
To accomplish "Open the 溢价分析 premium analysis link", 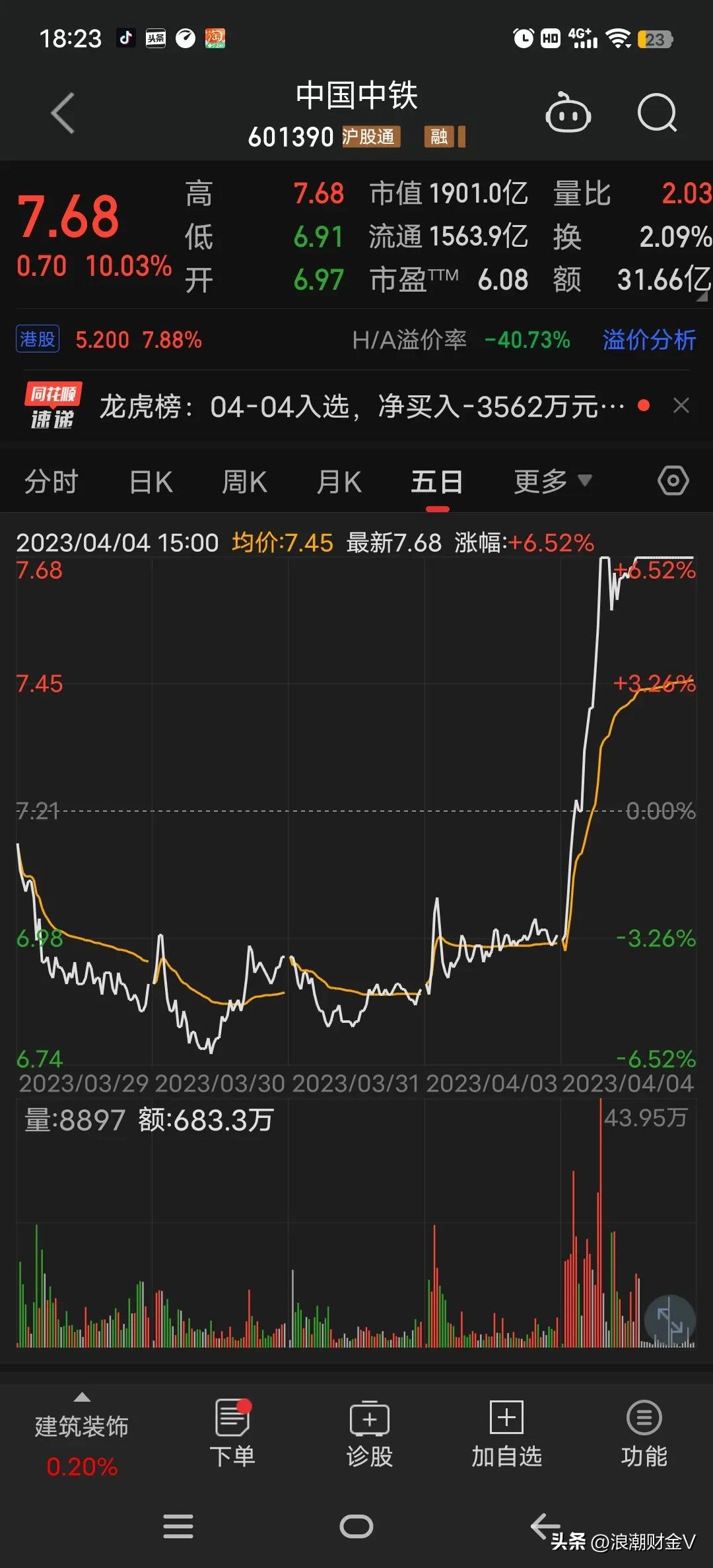I will [649, 340].
